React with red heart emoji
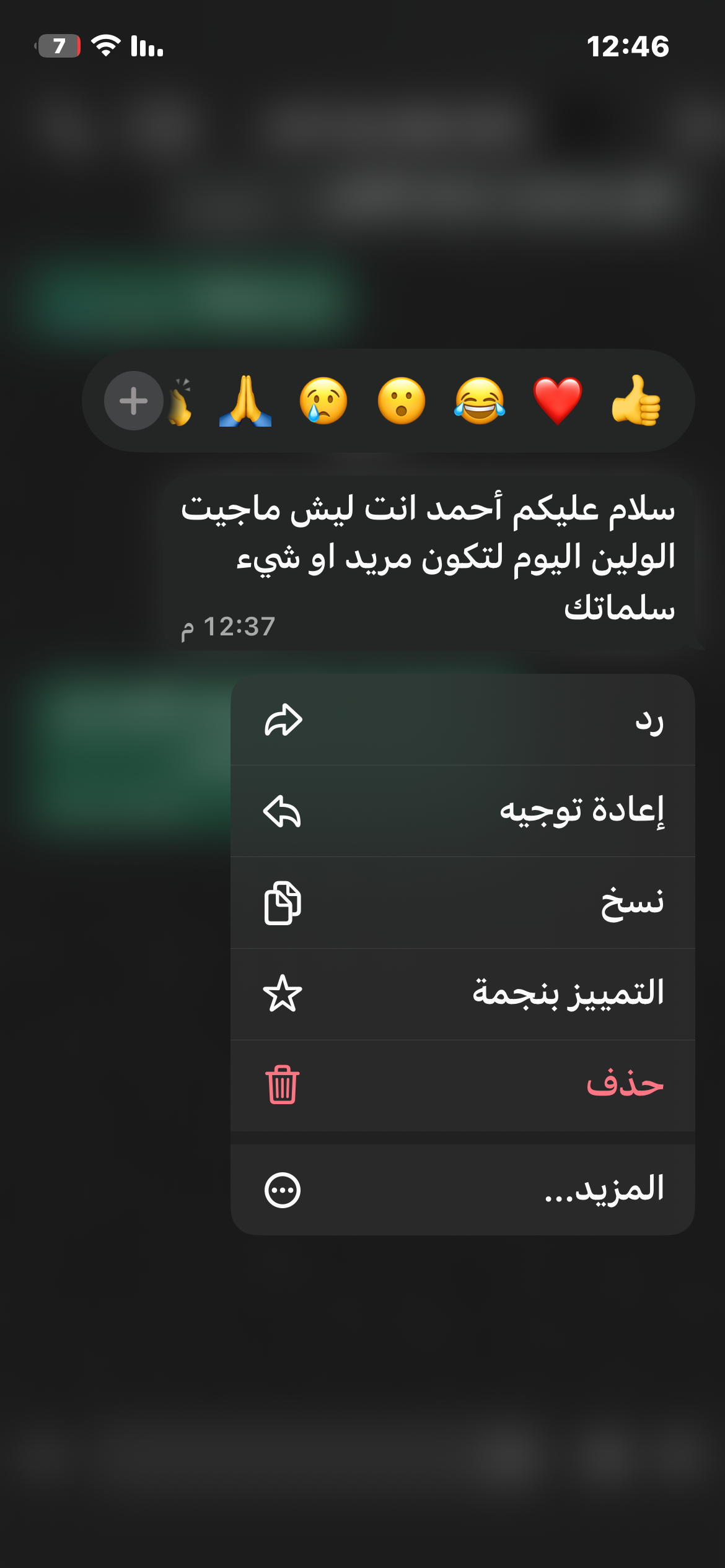725x1568 pixels. (557, 401)
